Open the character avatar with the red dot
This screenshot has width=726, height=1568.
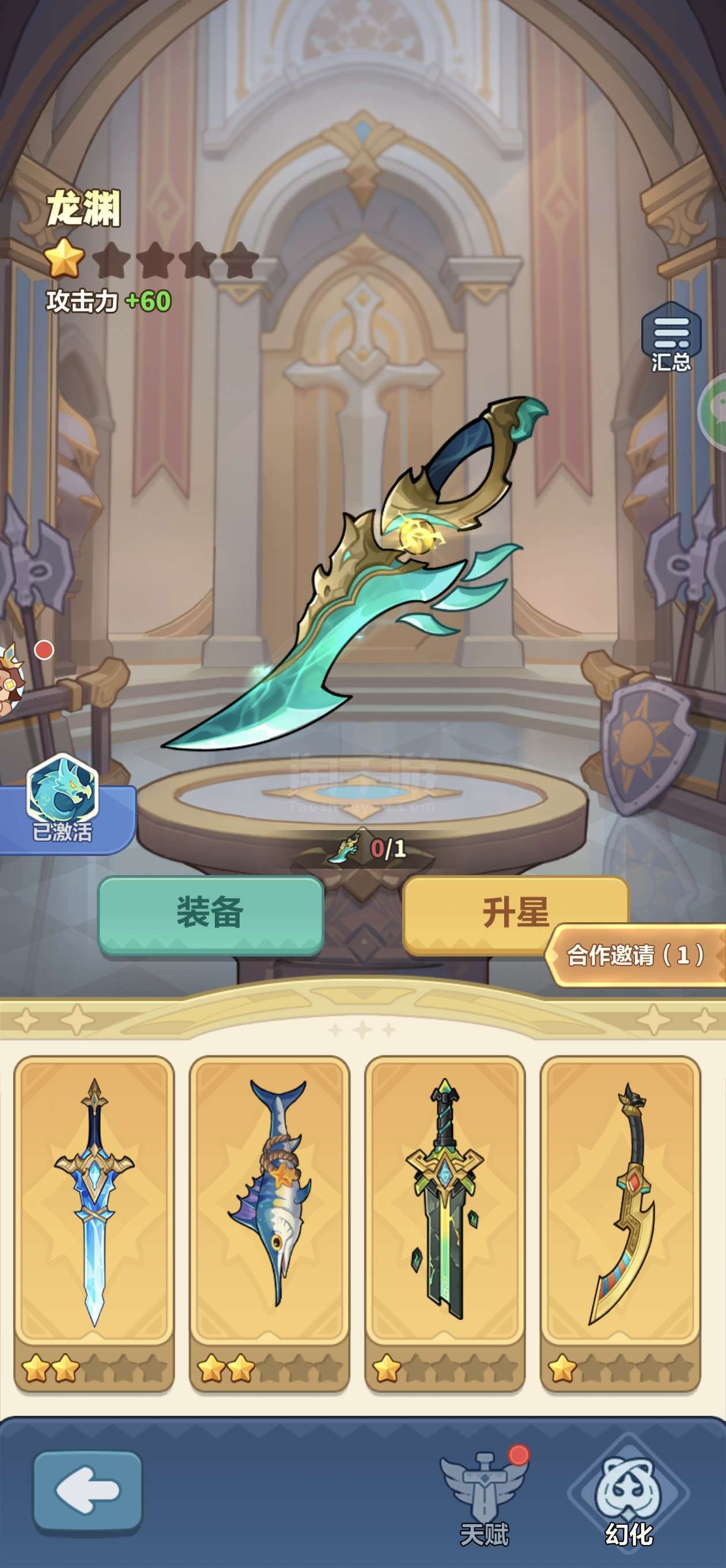11,680
